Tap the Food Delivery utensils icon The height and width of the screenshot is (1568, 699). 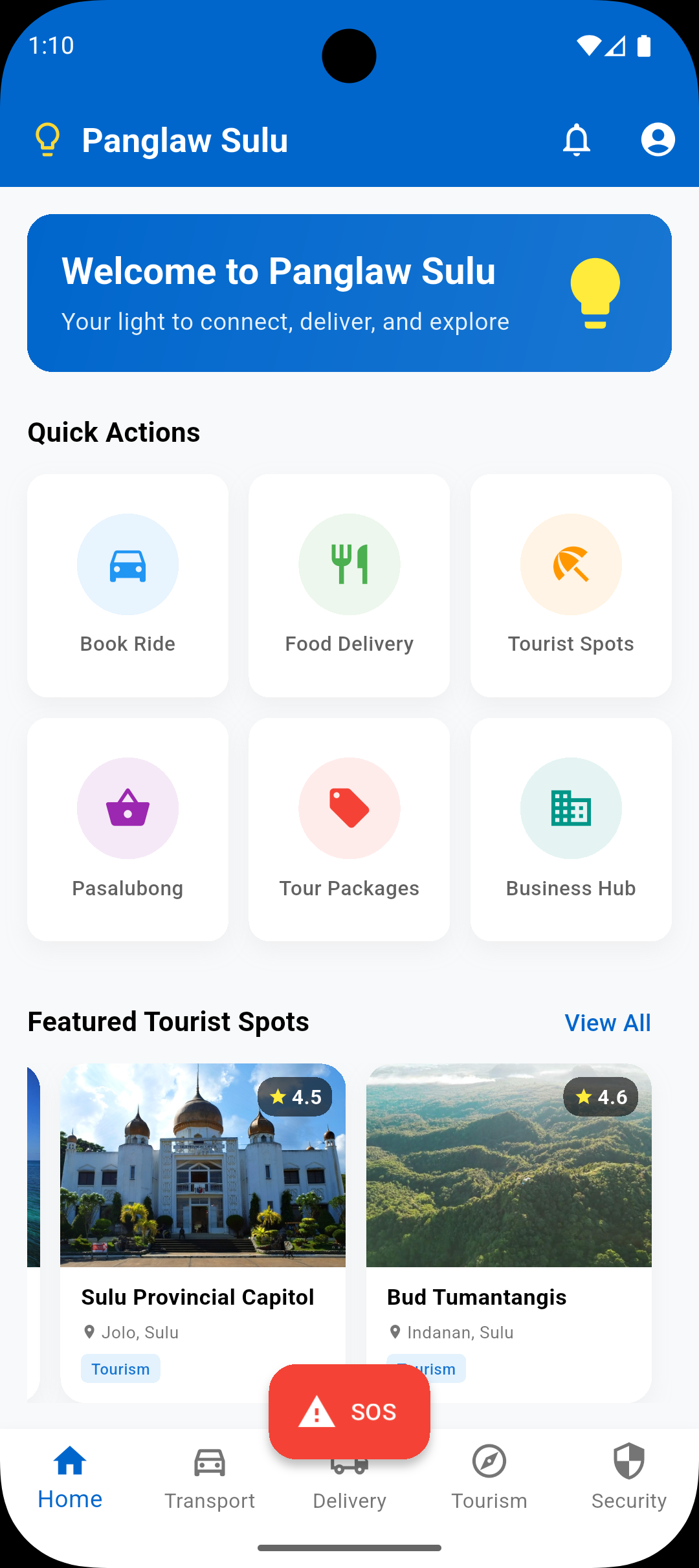349,564
